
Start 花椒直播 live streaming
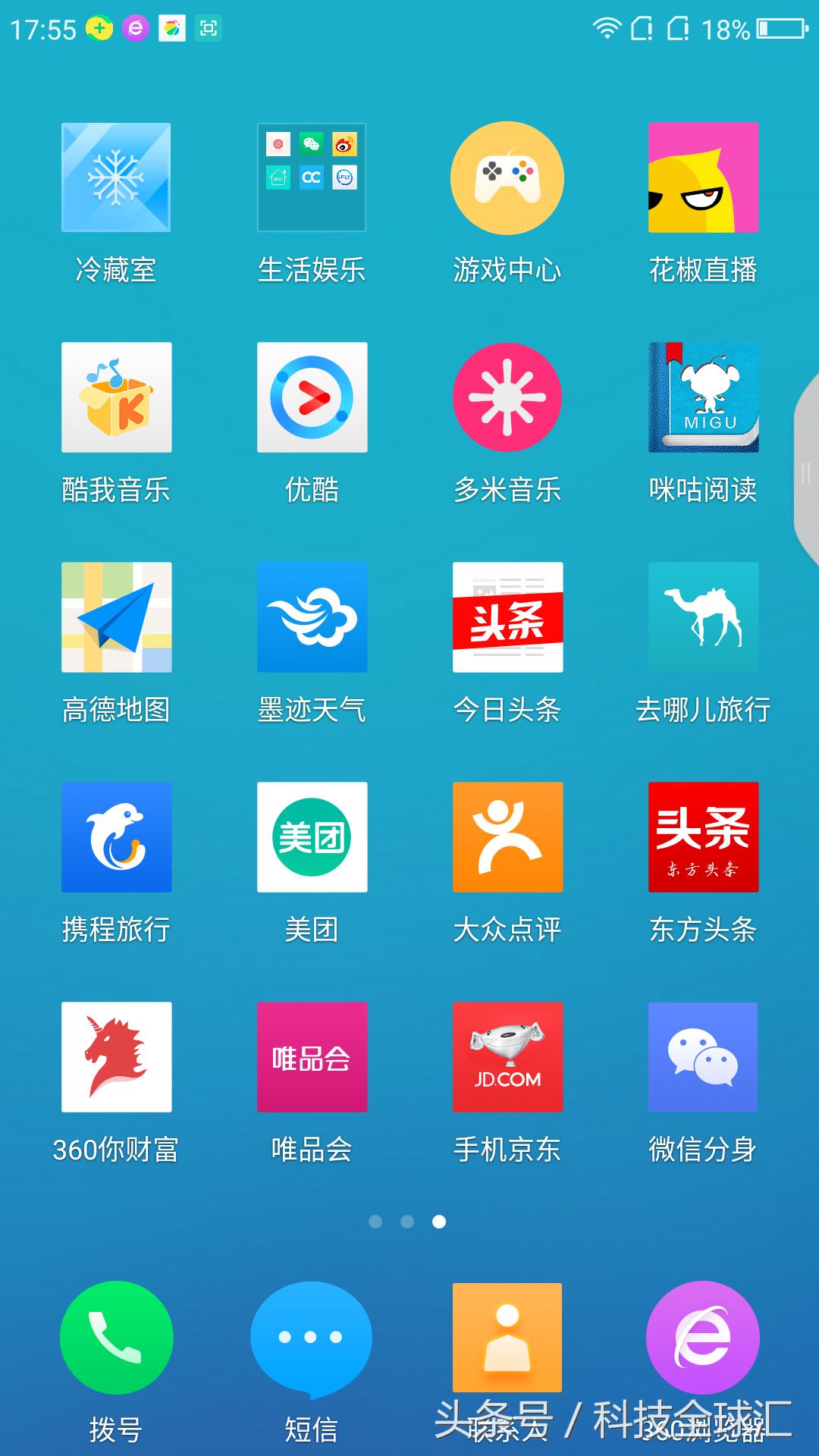tap(703, 178)
